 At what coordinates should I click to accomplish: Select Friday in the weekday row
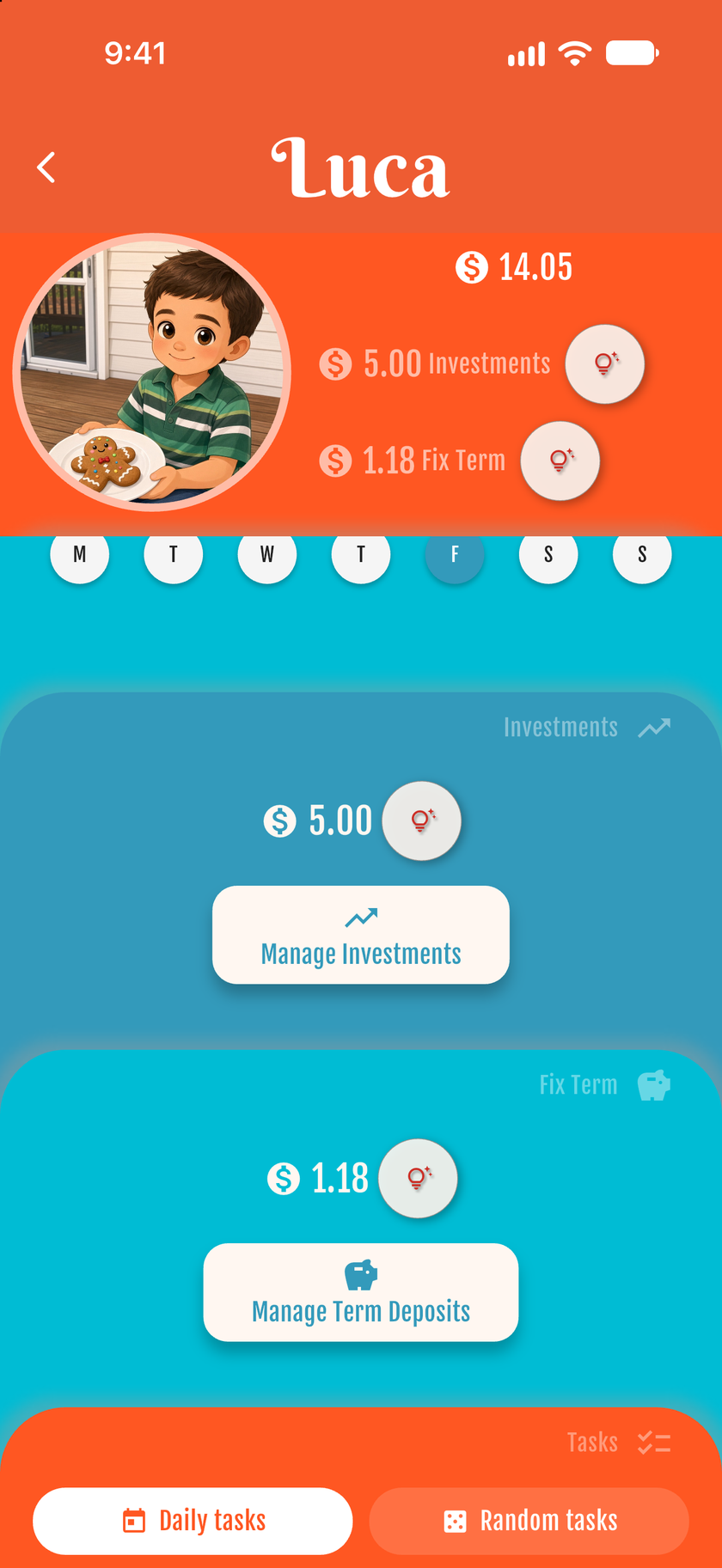click(x=455, y=555)
